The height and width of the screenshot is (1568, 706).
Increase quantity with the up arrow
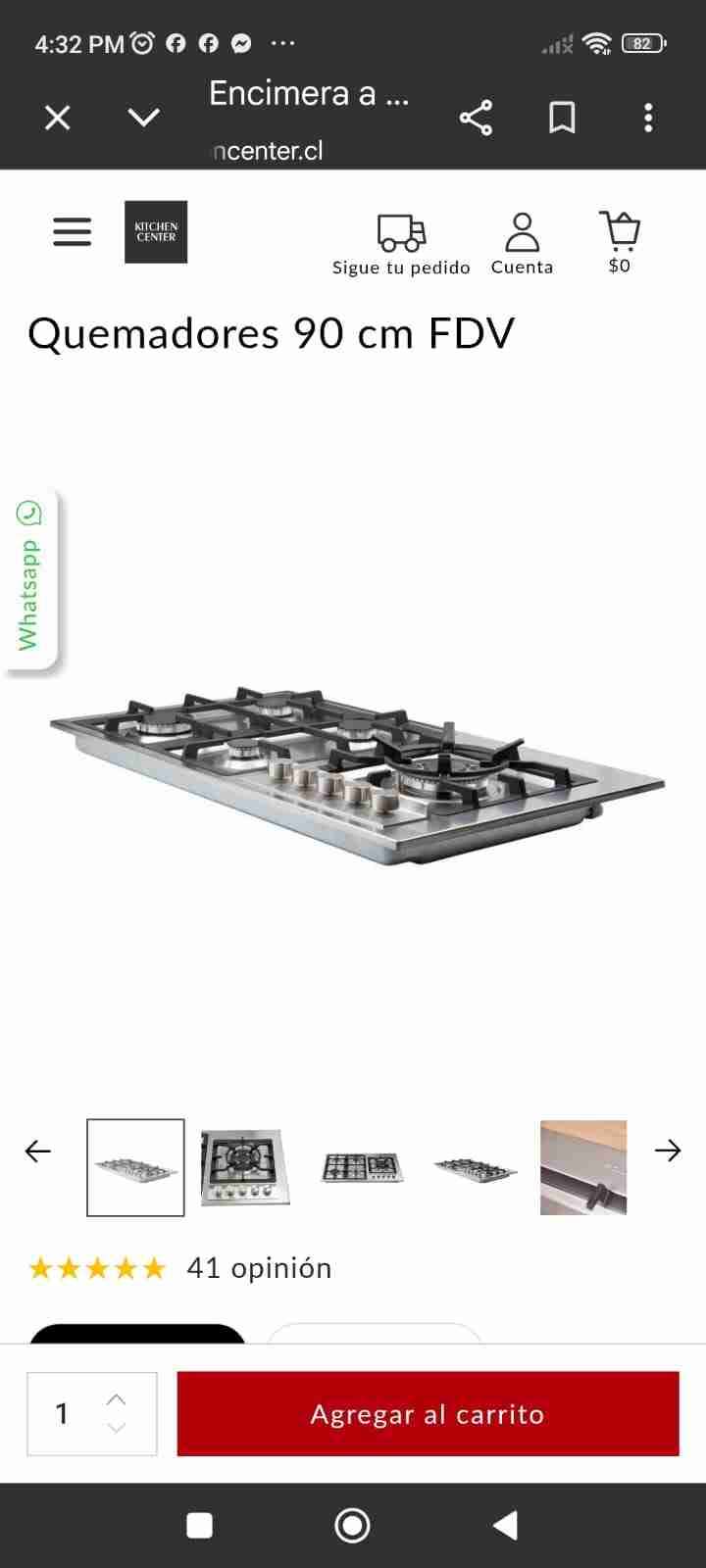tap(117, 1398)
